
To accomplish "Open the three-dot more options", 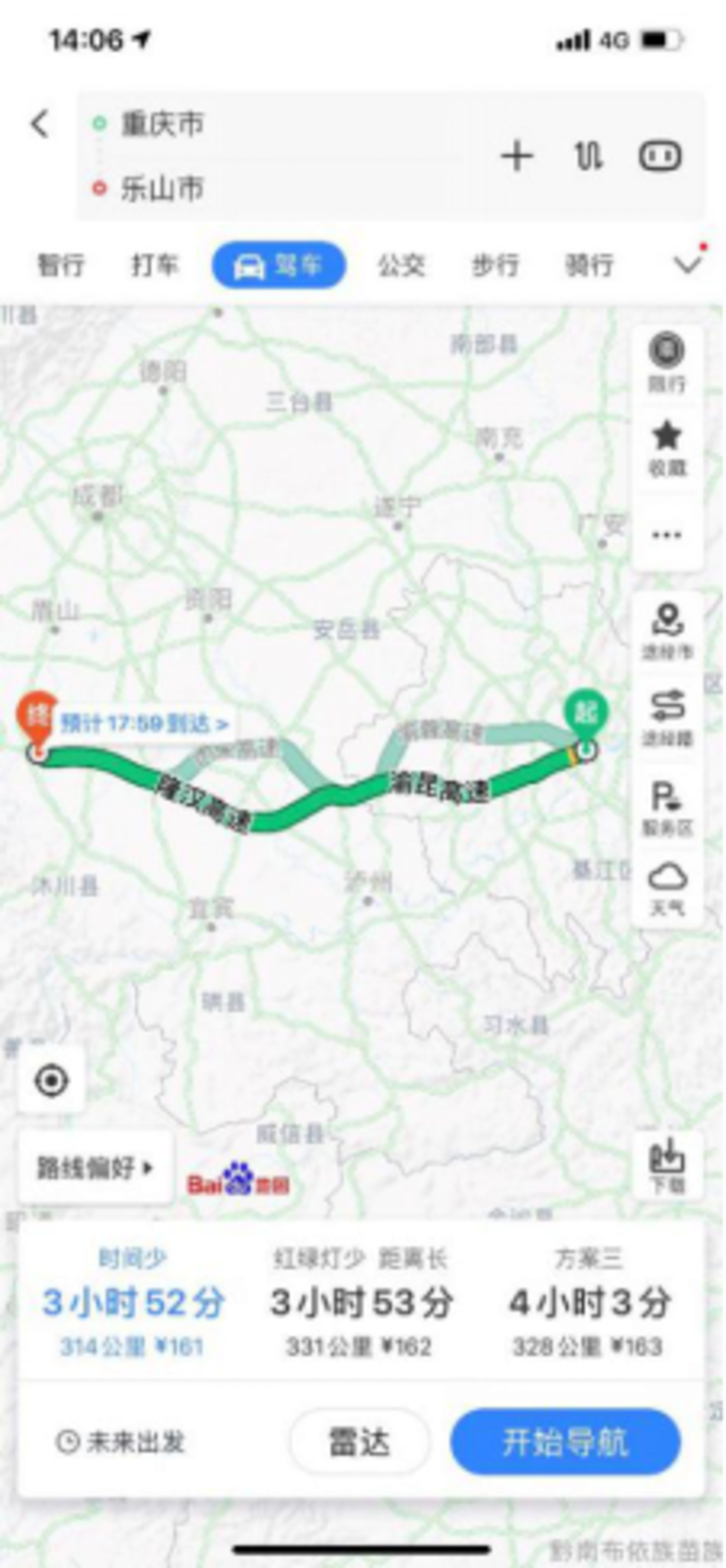I will click(x=667, y=535).
